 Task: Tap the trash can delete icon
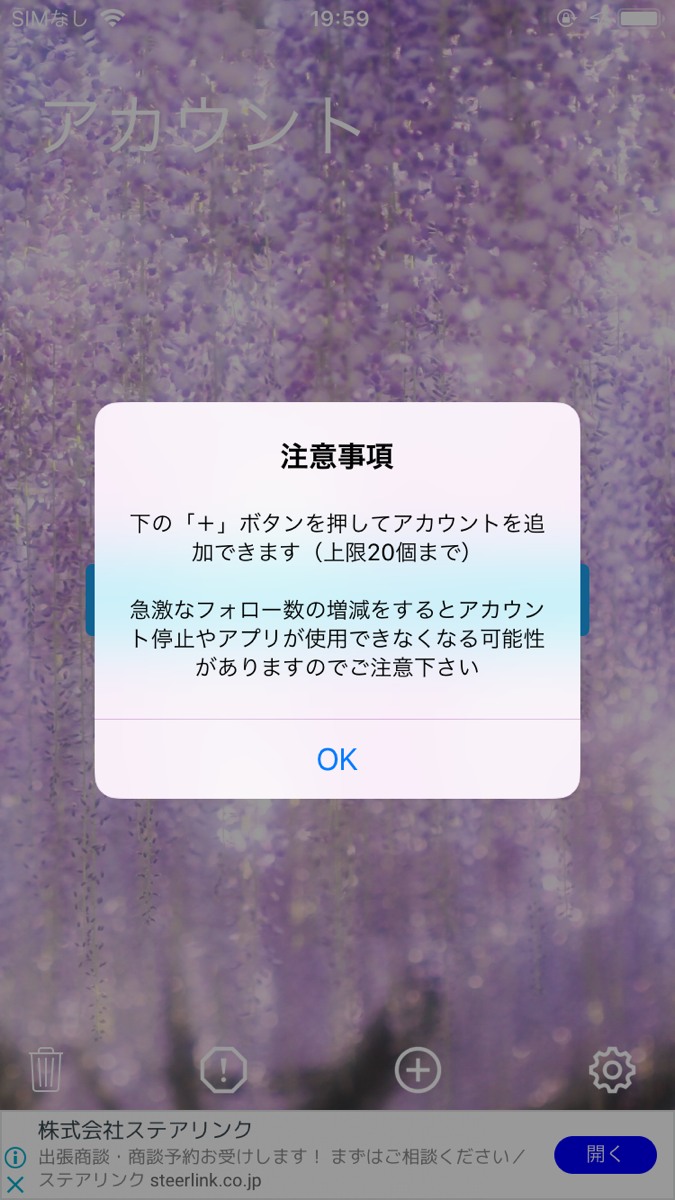tap(46, 1070)
